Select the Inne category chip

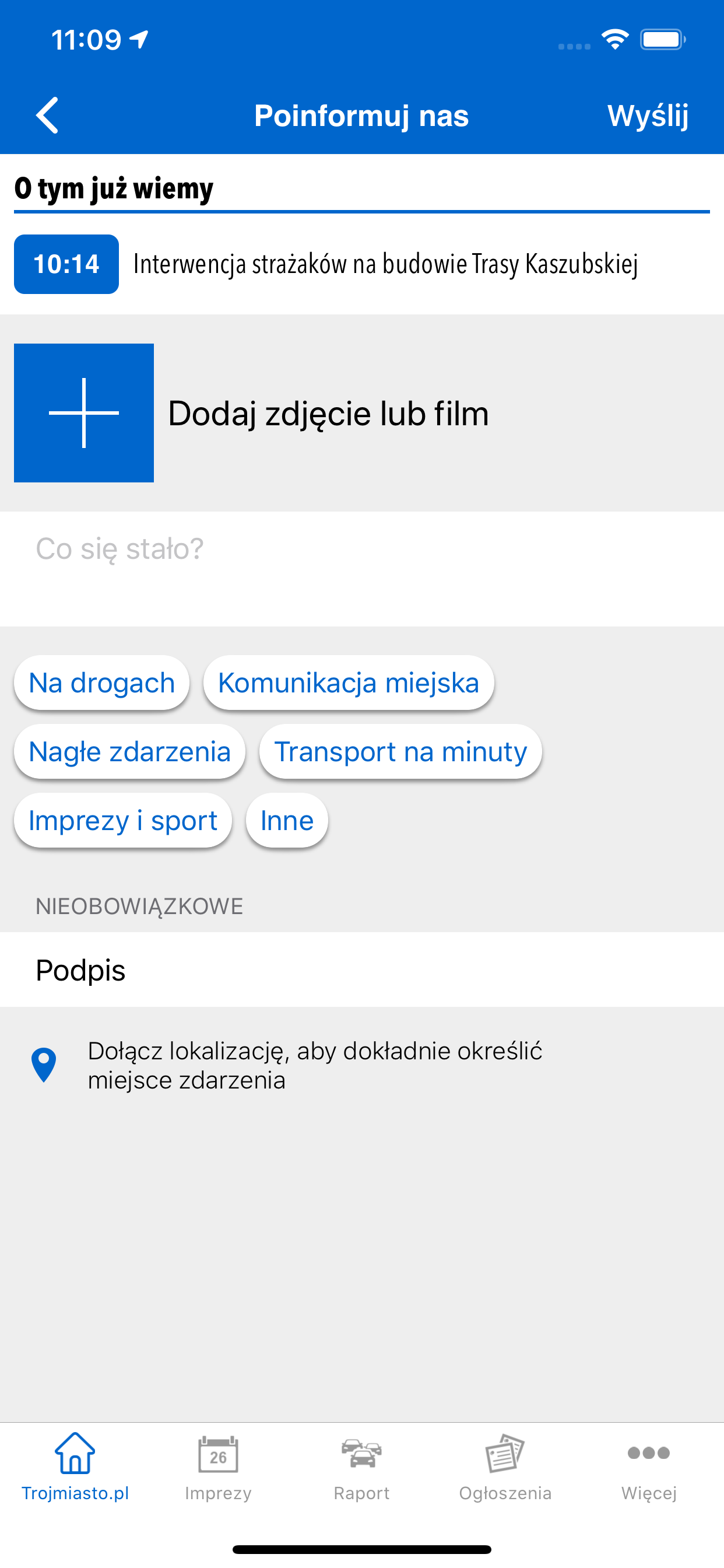[x=286, y=820]
